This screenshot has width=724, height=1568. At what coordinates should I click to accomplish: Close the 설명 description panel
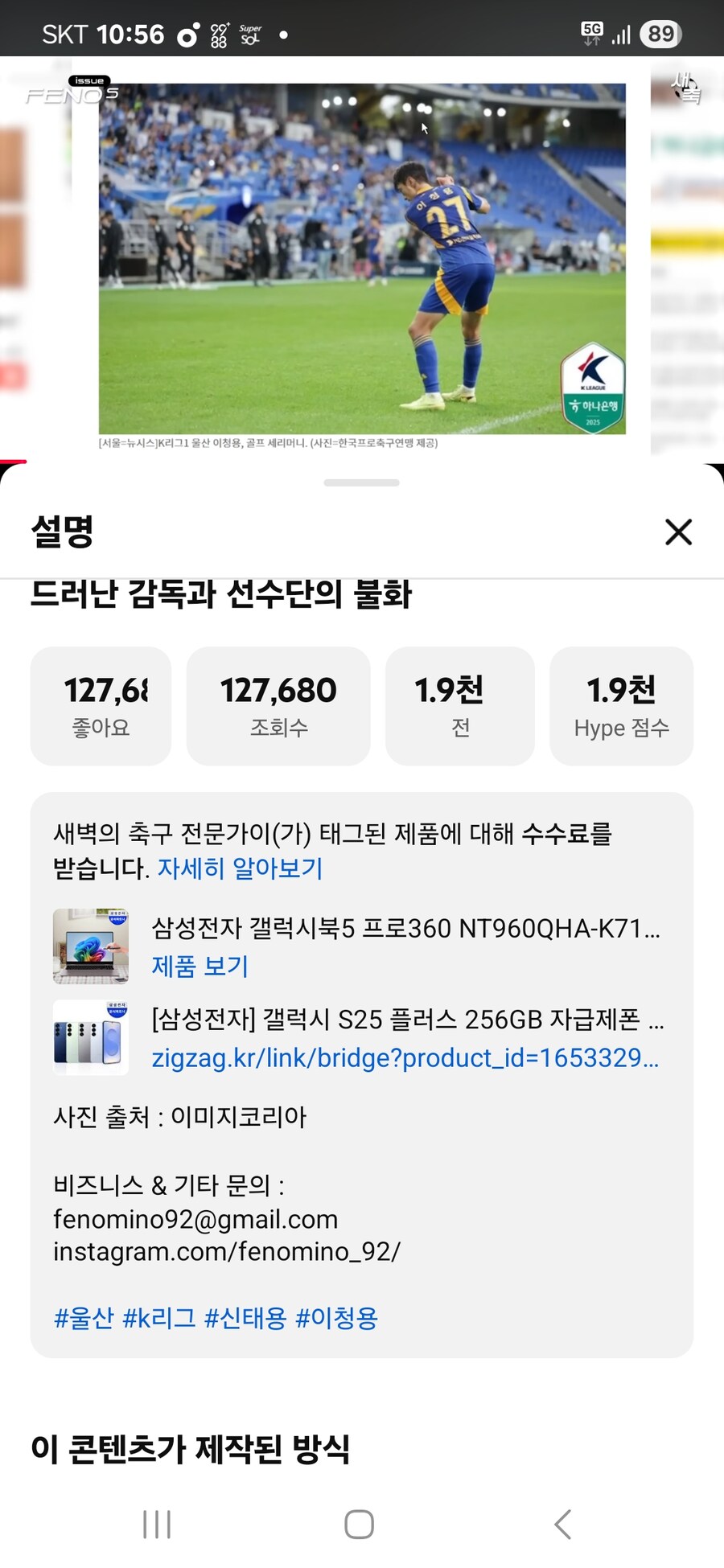pyautogui.click(x=678, y=532)
